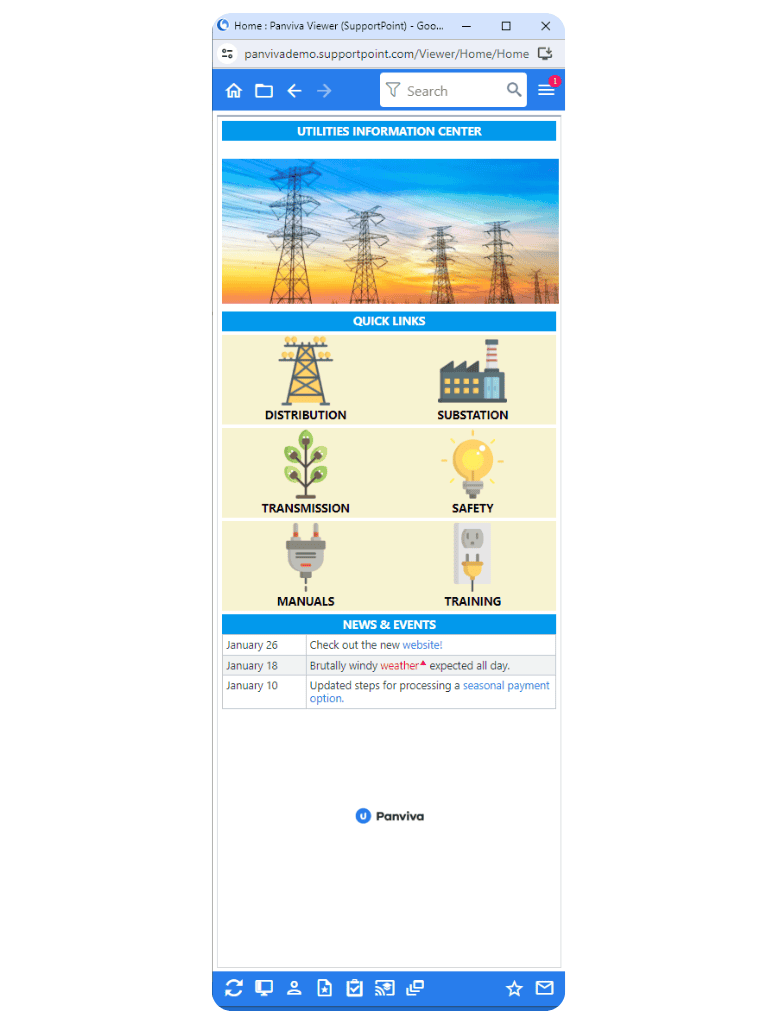Open the Training quick link

(472, 565)
